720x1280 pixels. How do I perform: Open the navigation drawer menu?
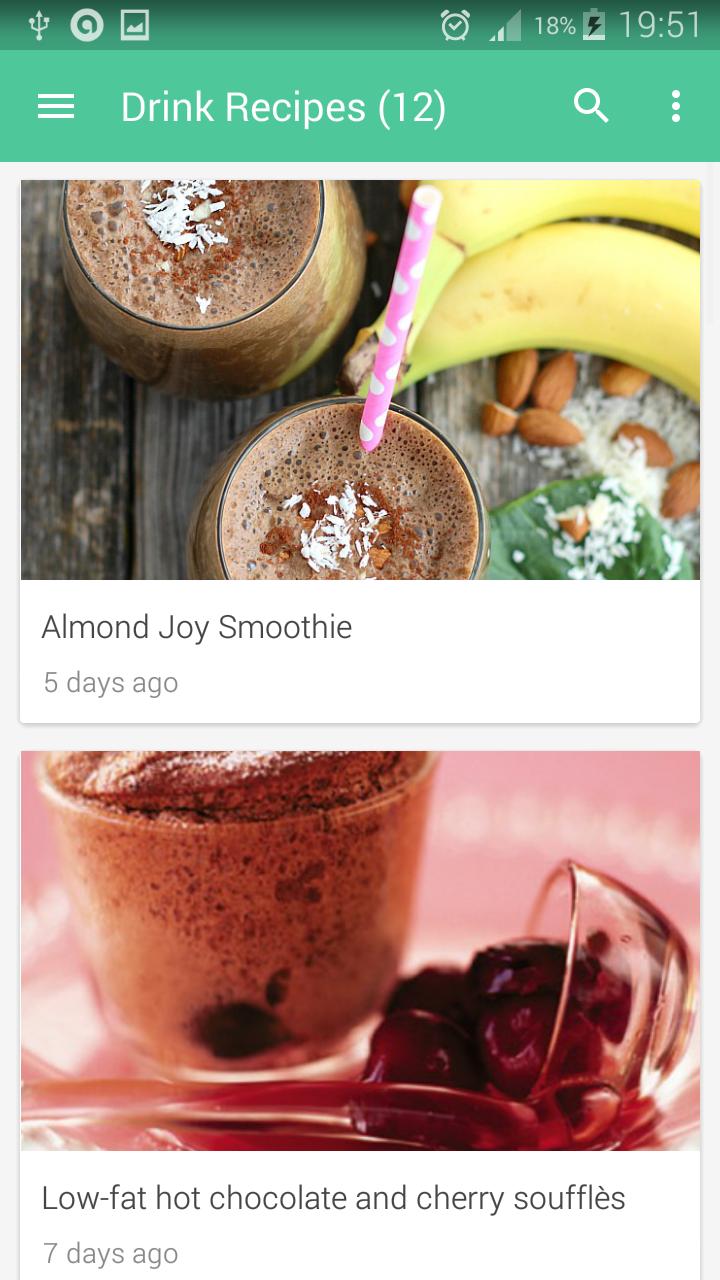56,106
